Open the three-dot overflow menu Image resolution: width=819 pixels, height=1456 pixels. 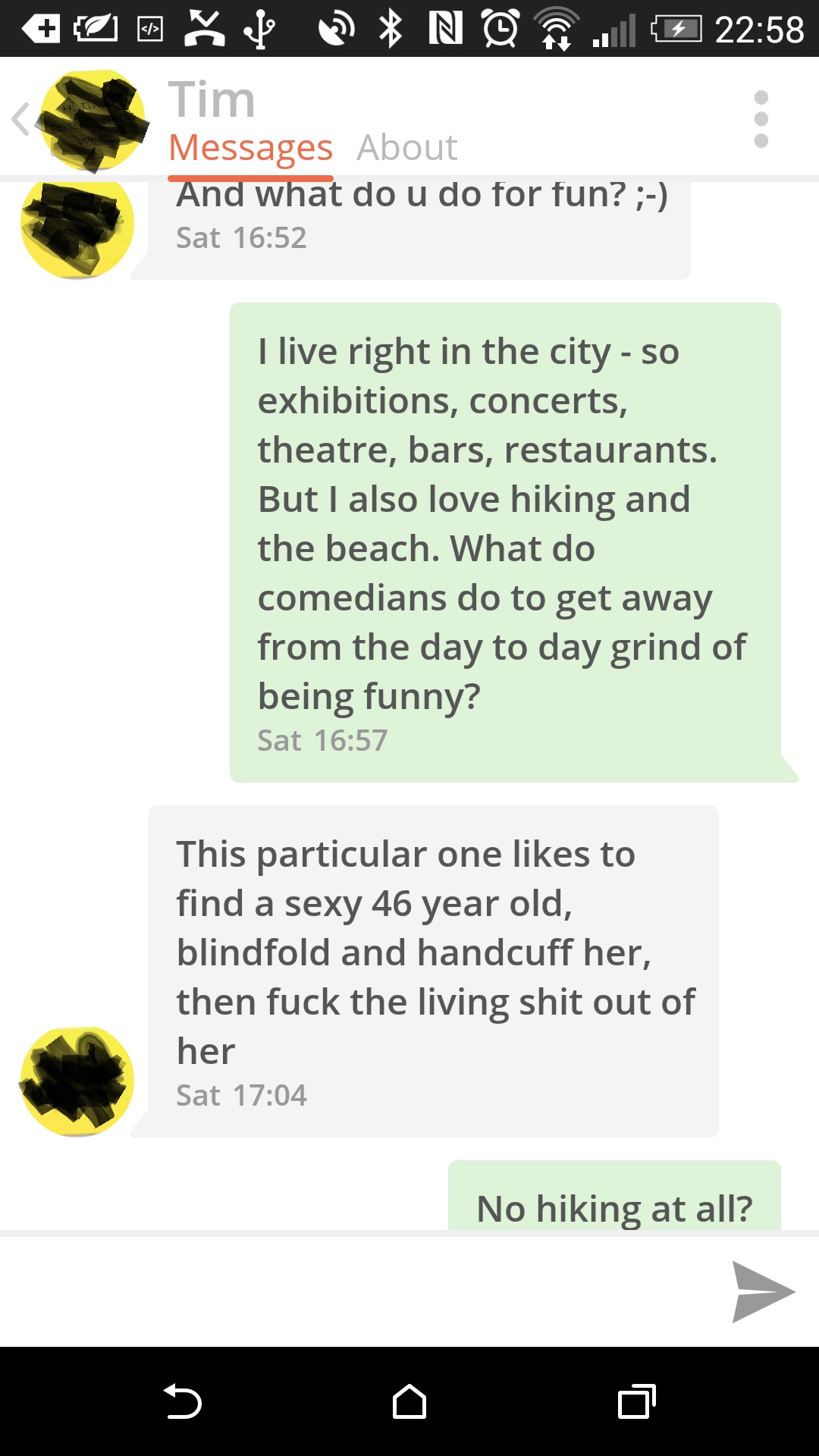point(761,119)
